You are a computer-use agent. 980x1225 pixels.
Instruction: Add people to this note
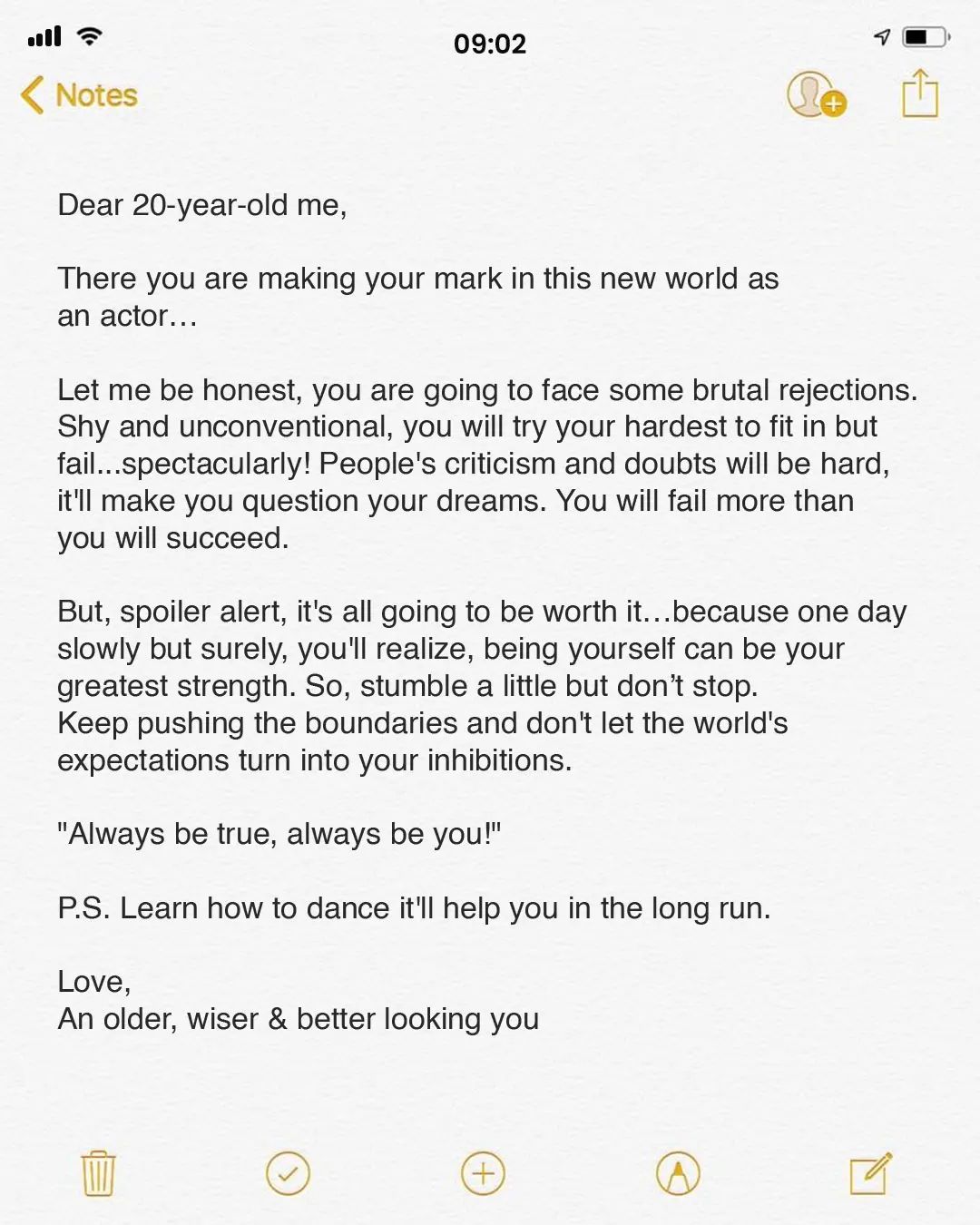click(x=815, y=94)
